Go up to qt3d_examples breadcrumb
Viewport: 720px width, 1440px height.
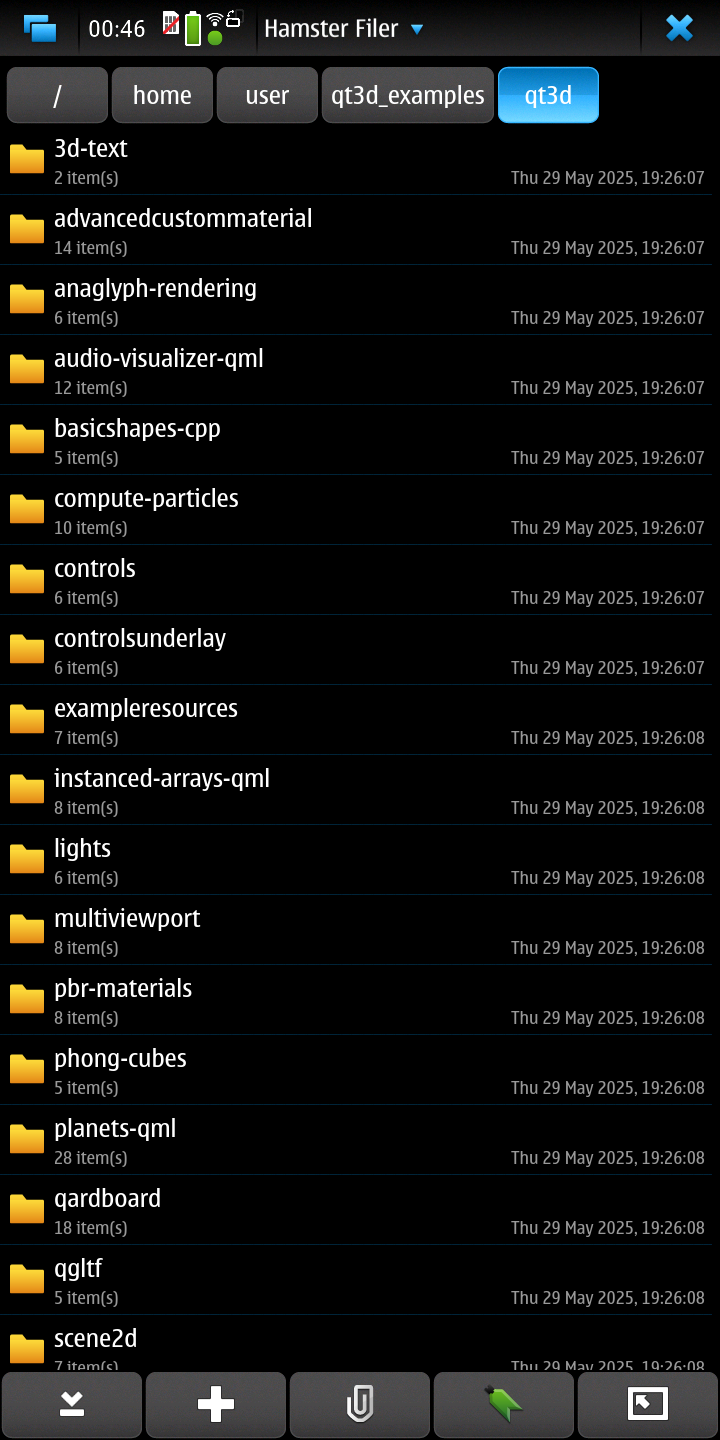[x=407, y=95]
